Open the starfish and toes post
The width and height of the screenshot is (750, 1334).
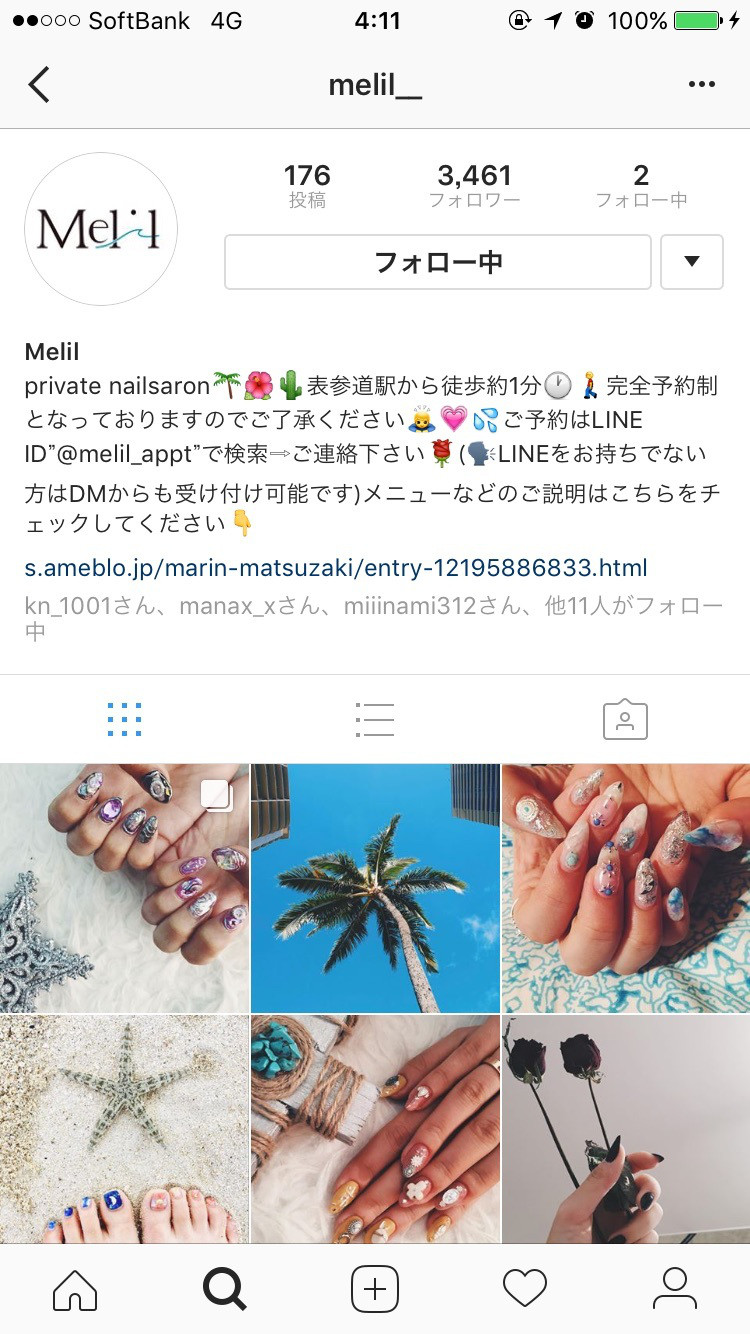[124, 1129]
